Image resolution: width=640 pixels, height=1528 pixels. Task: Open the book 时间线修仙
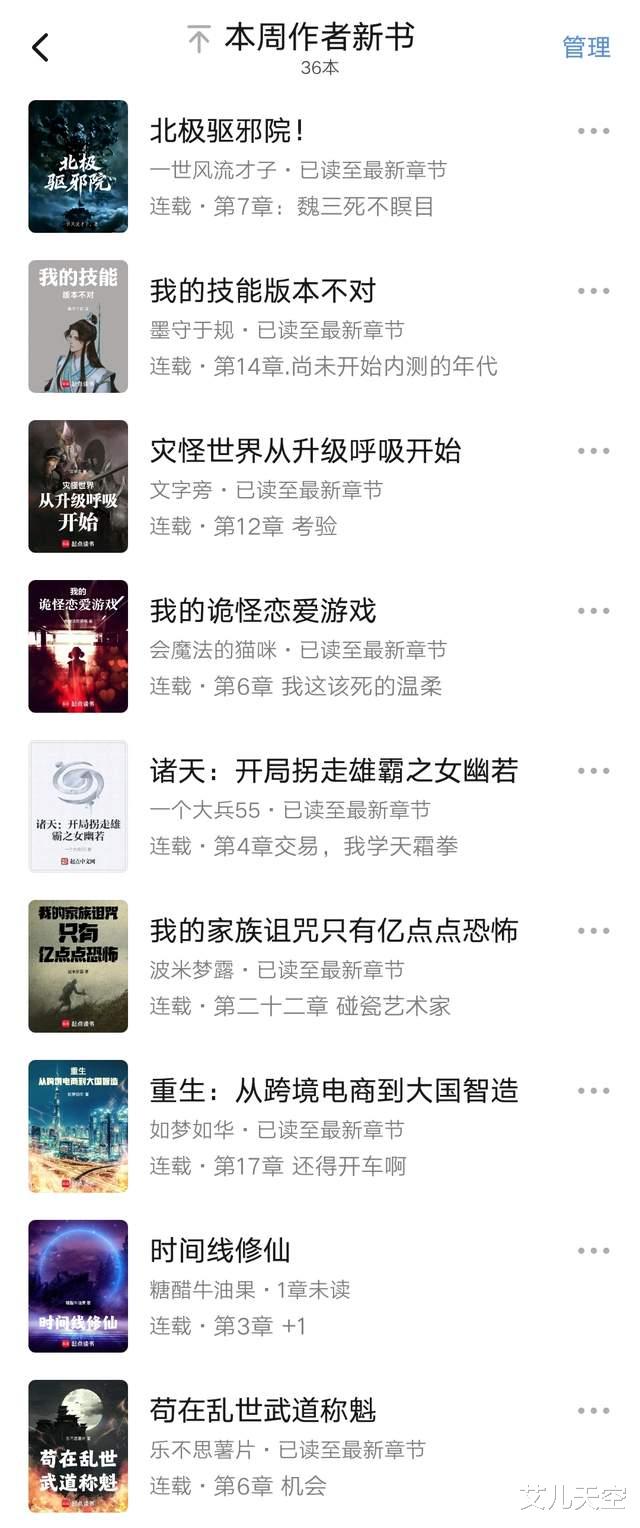coord(220,1251)
